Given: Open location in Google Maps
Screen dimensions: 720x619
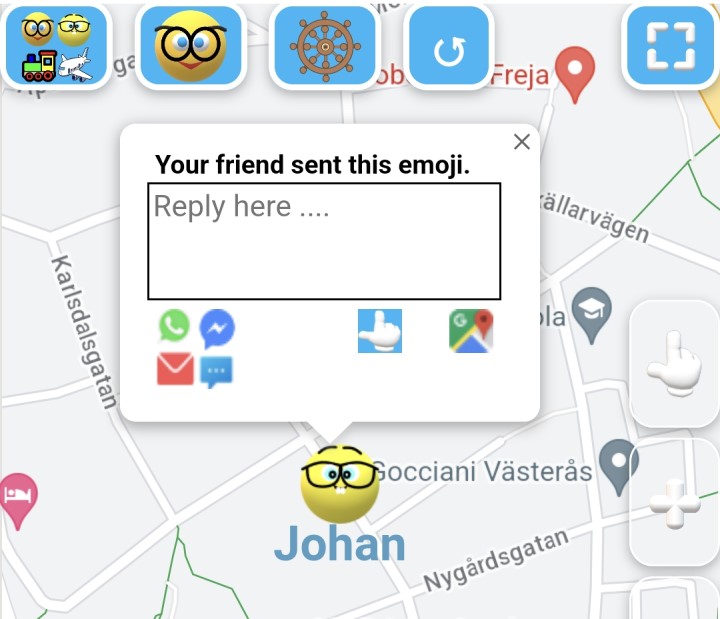Looking at the screenshot, I should point(471,331).
